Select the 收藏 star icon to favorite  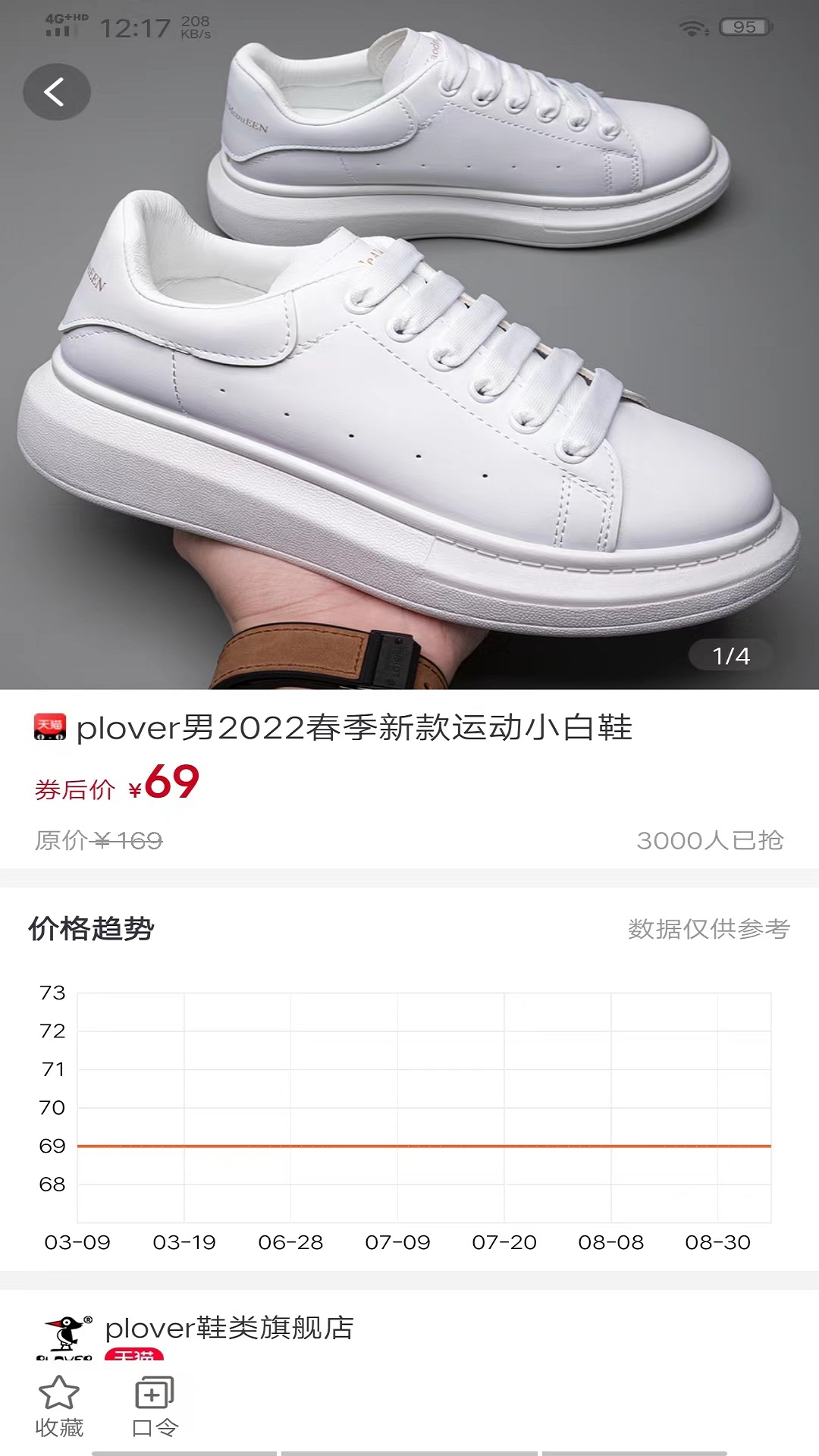click(59, 1392)
